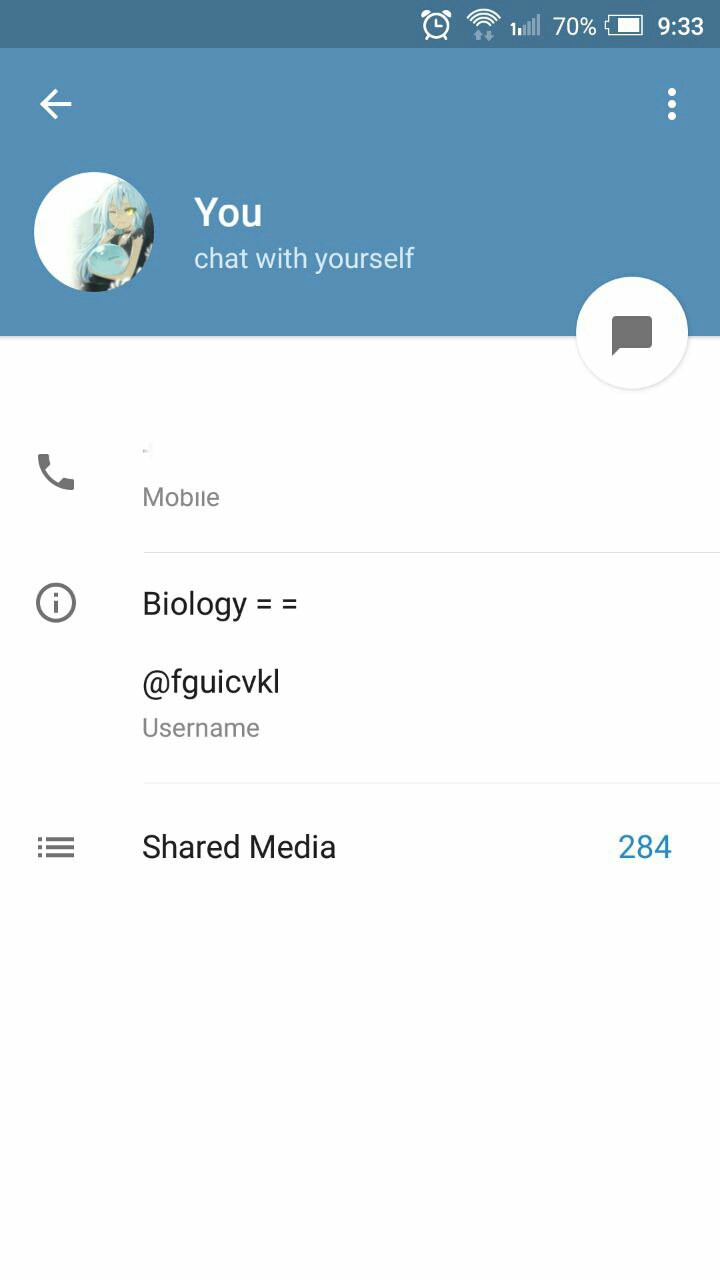Viewport: 720px width, 1280px height.
Task: View the profile picture
Action: 94,232
